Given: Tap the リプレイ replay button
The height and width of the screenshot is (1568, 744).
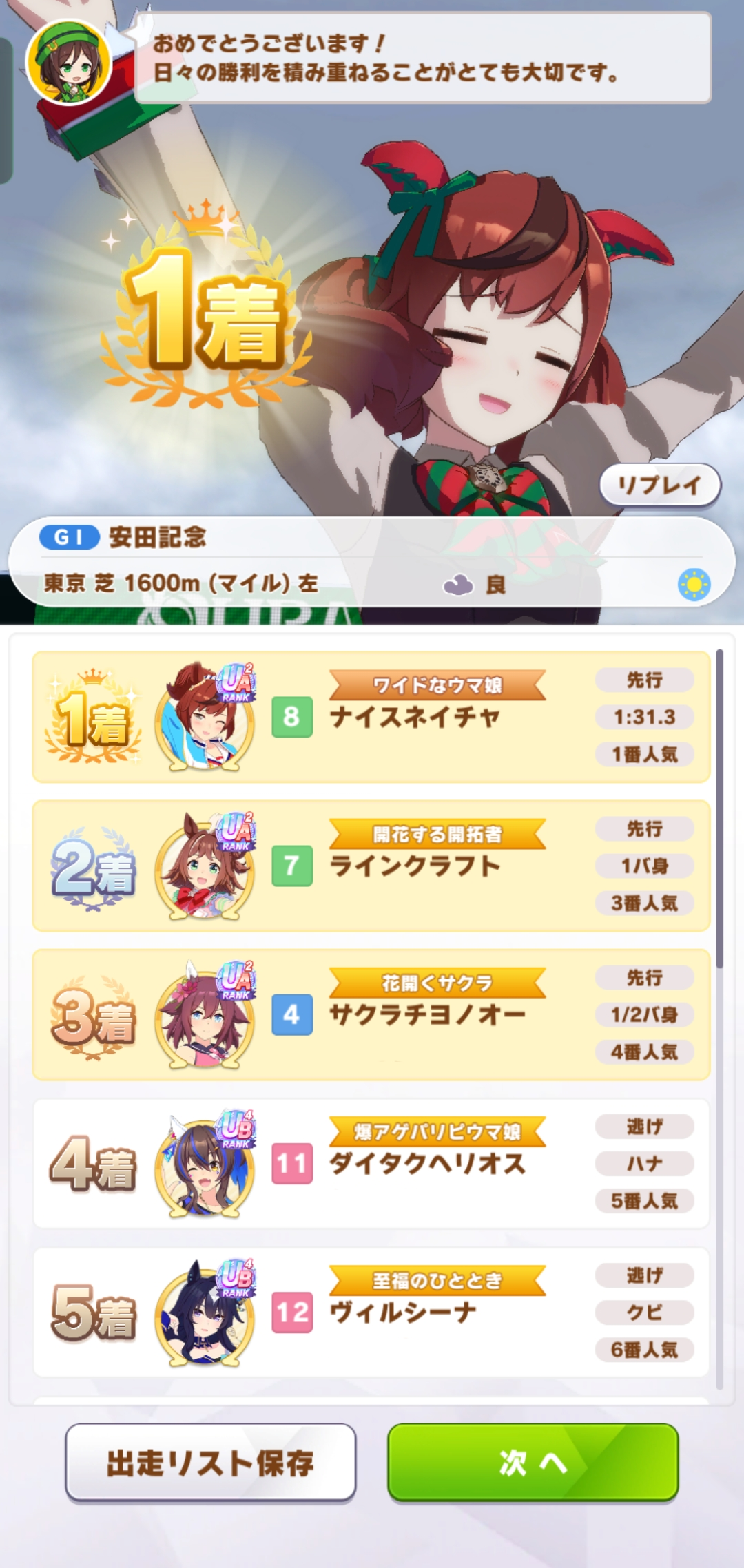Looking at the screenshot, I should click(x=660, y=485).
